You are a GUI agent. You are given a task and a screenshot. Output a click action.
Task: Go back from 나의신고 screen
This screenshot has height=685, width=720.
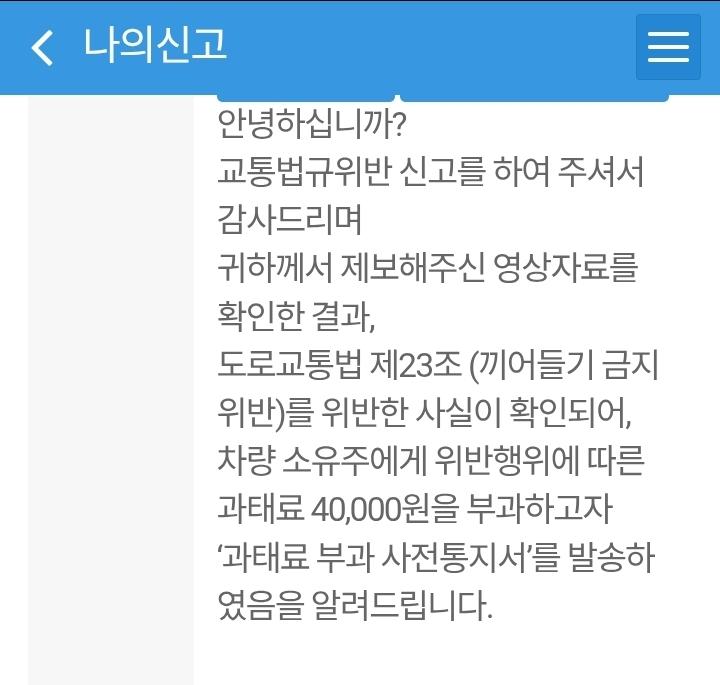click(42, 47)
